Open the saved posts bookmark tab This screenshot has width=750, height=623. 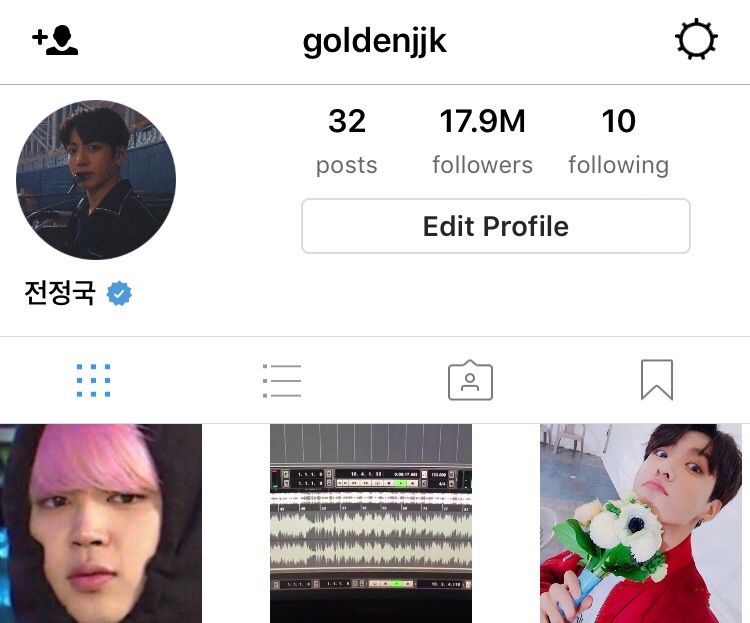click(x=657, y=381)
